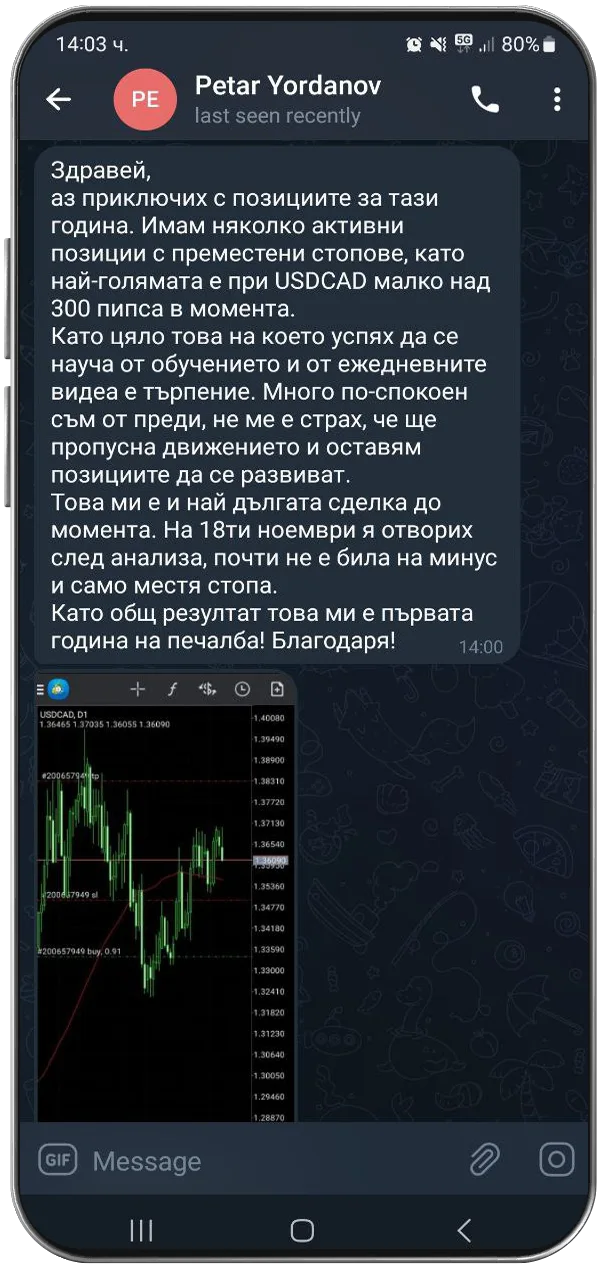Tap the system home button
This screenshot has width=600, height=1265.
(302, 1230)
